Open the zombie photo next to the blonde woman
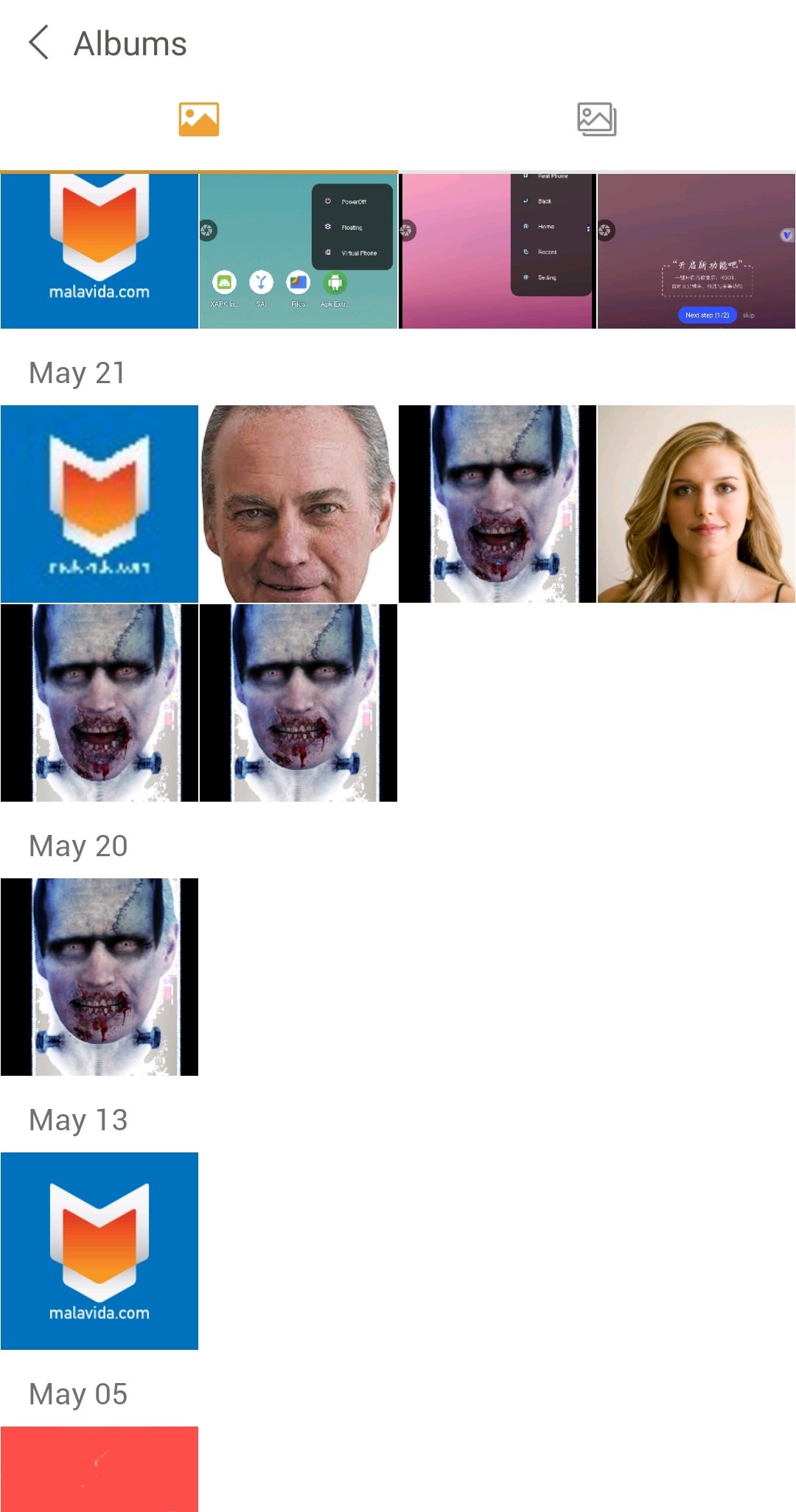This screenshot has height=1512, width=796. point(497,504)
